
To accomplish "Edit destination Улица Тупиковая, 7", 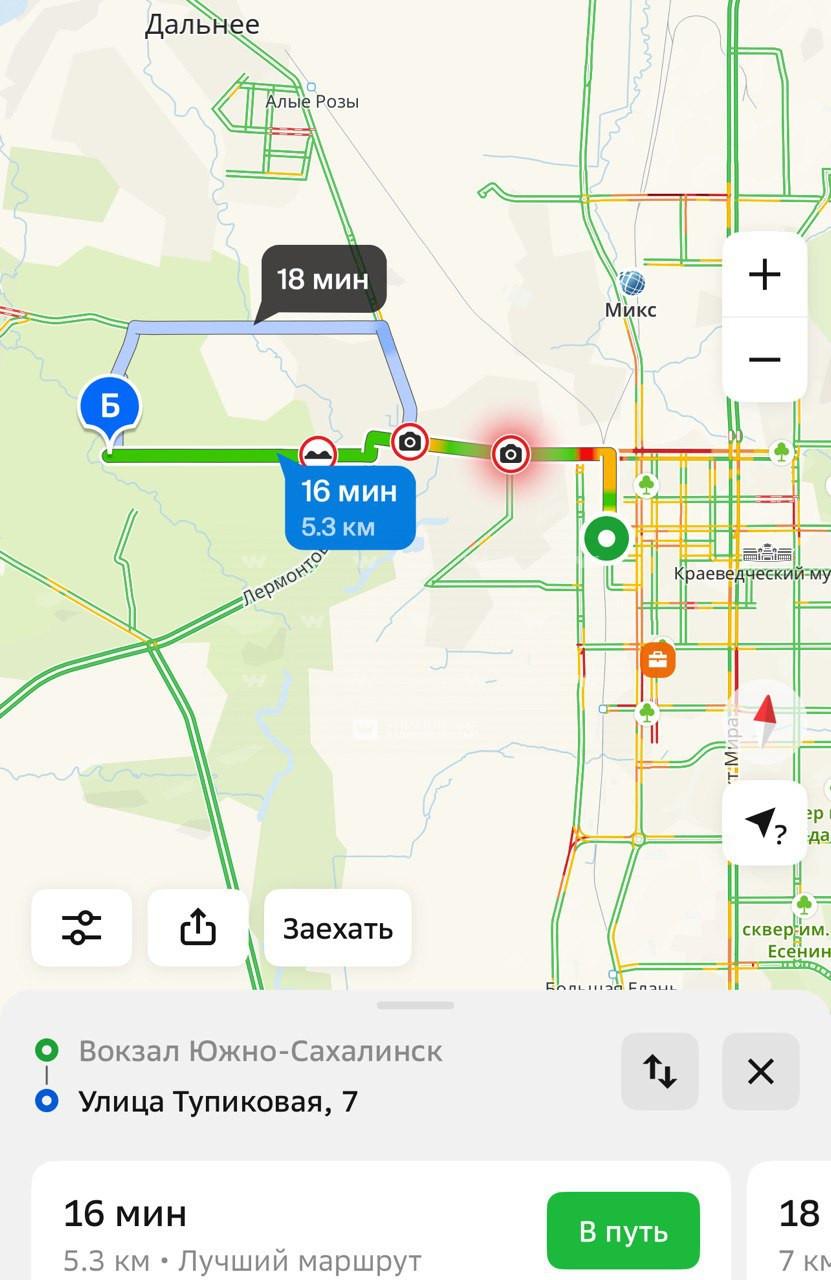I will coord(218,1102).
